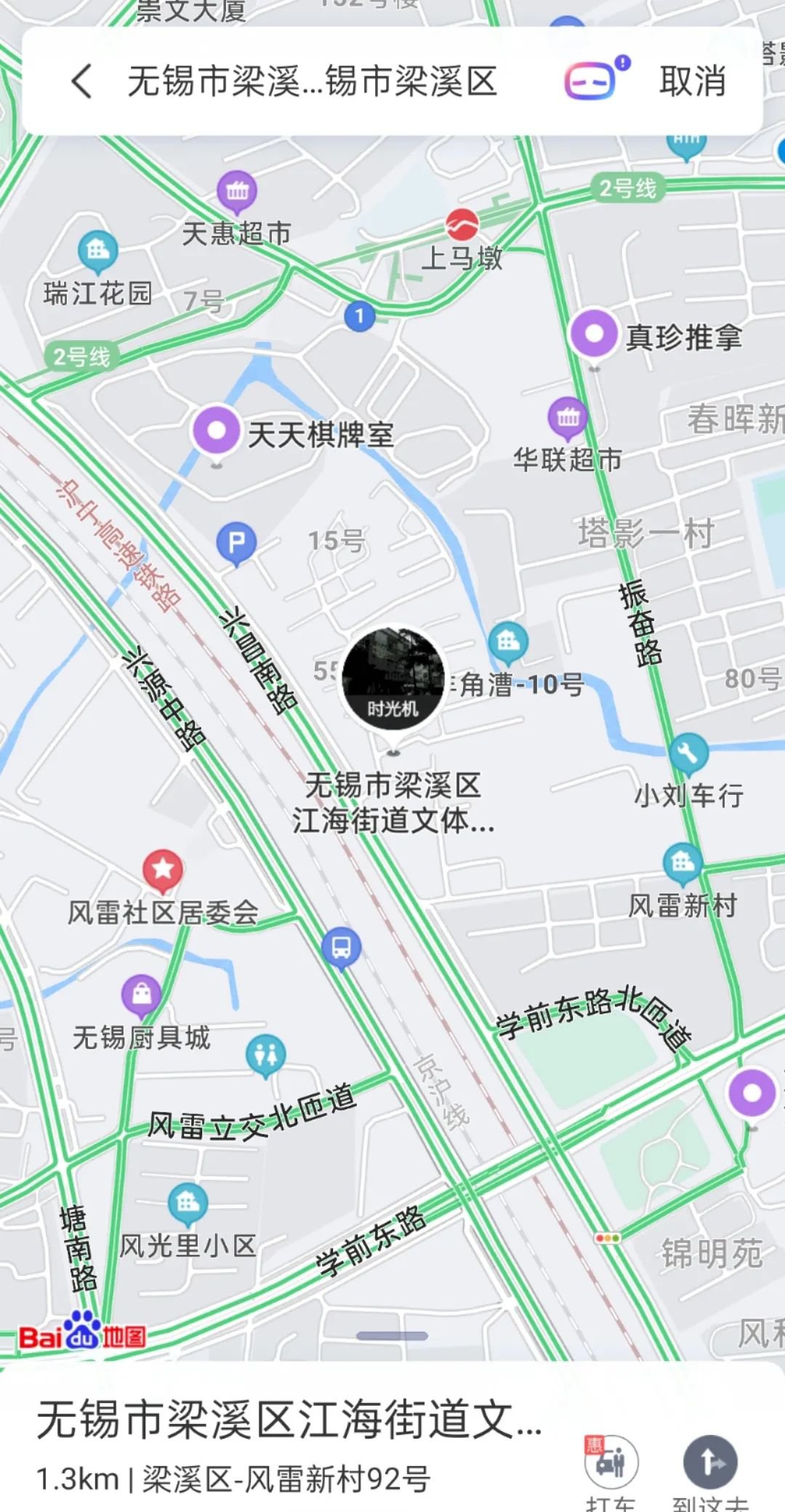The height and width of the screenshot is (1512, 785).
Task: Select the 天惠超市 supermarket marker
Action: pos(237,191)
